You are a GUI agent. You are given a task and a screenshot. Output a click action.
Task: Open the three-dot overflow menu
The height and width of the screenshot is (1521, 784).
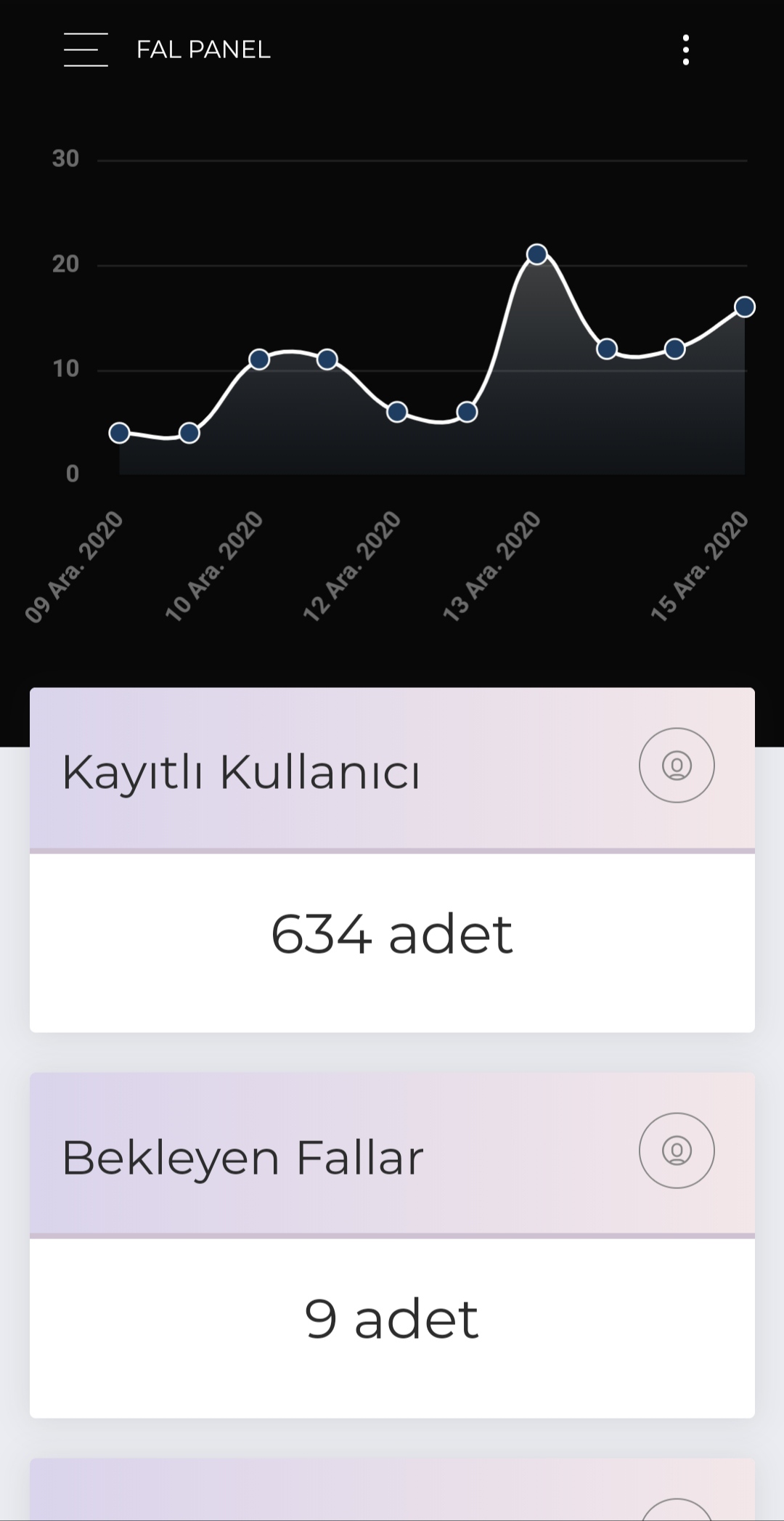pos(686,49)
